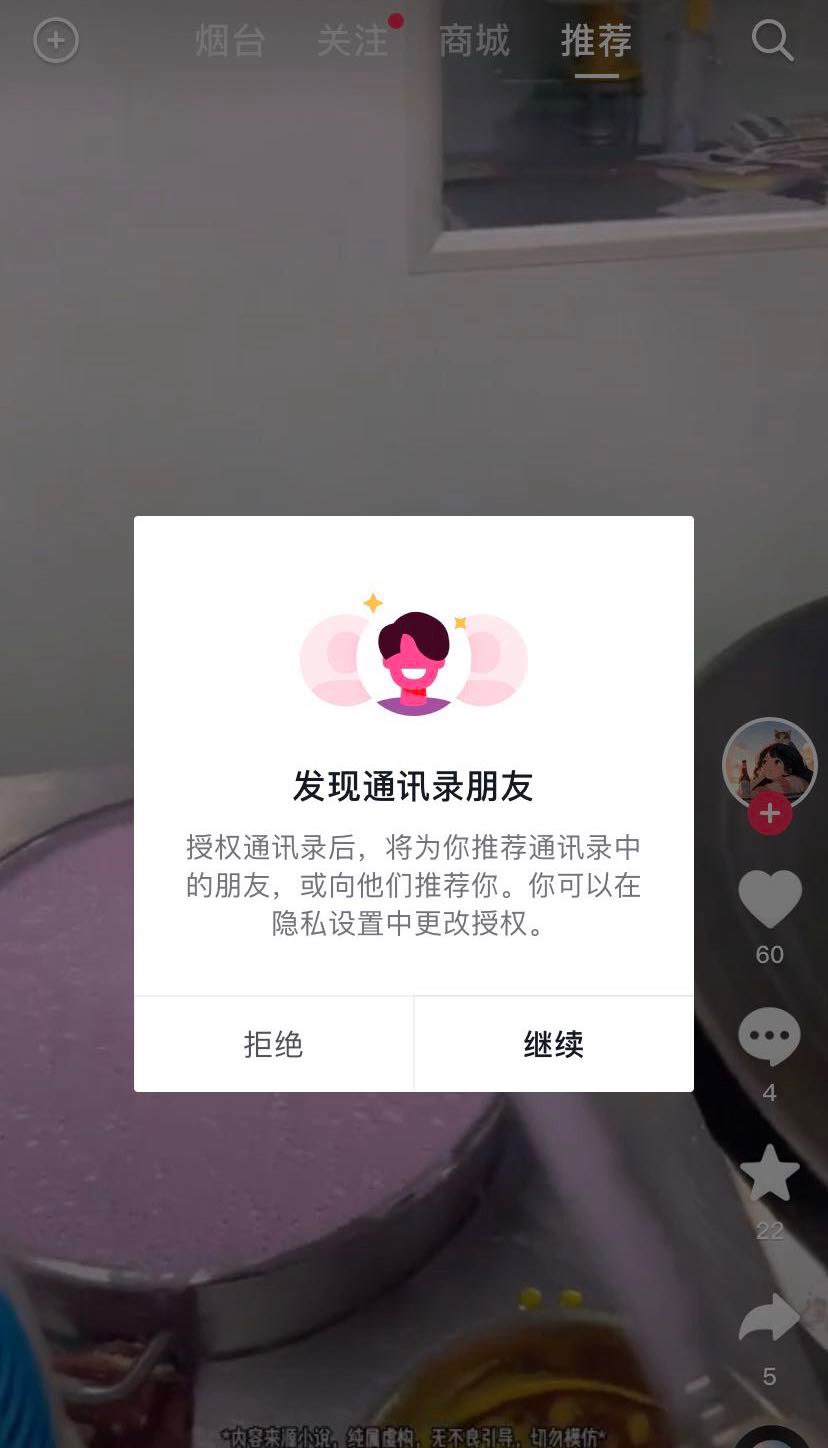Switch to the 烟台 tab

230,42
